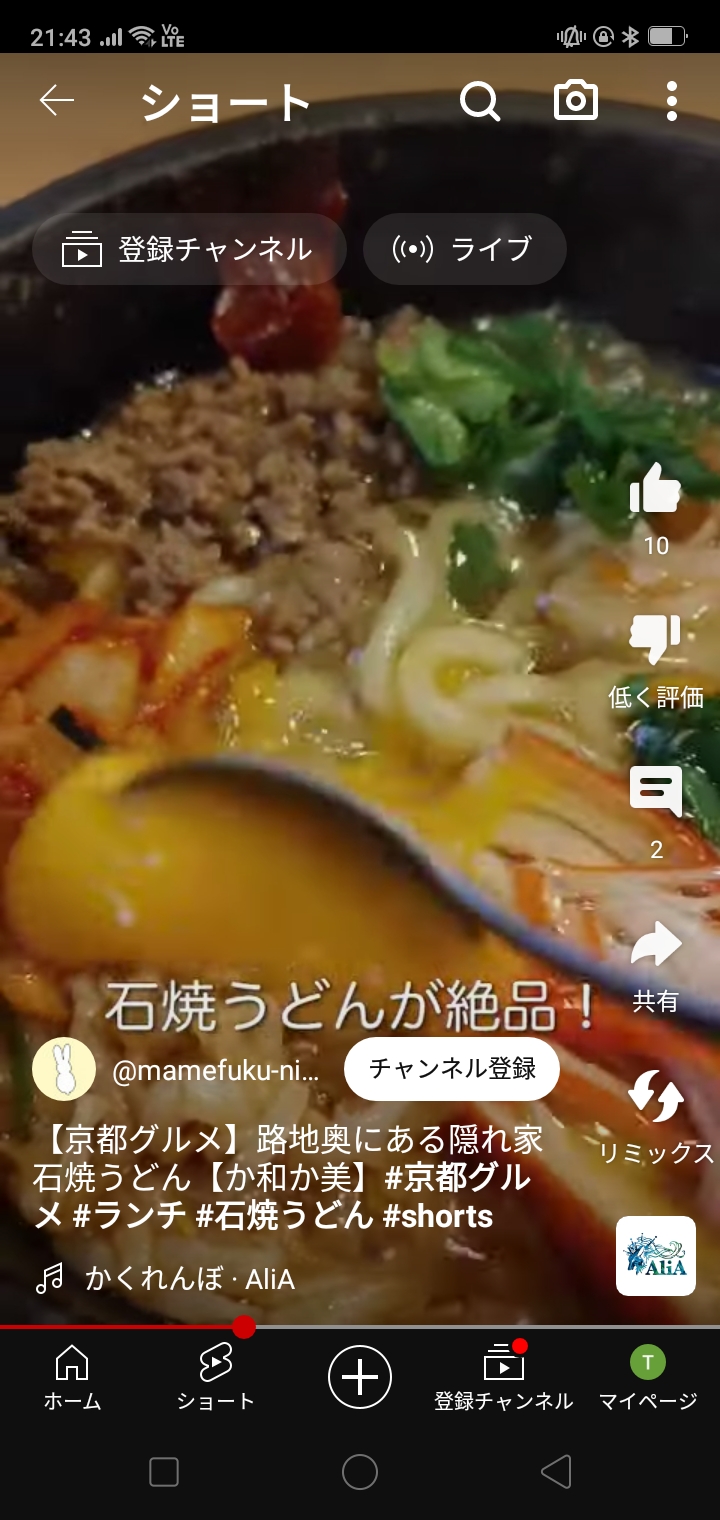This screenshot has width=720, height=1520.
Task: Open search from the top bar
Action: click(x=480, y=101)
